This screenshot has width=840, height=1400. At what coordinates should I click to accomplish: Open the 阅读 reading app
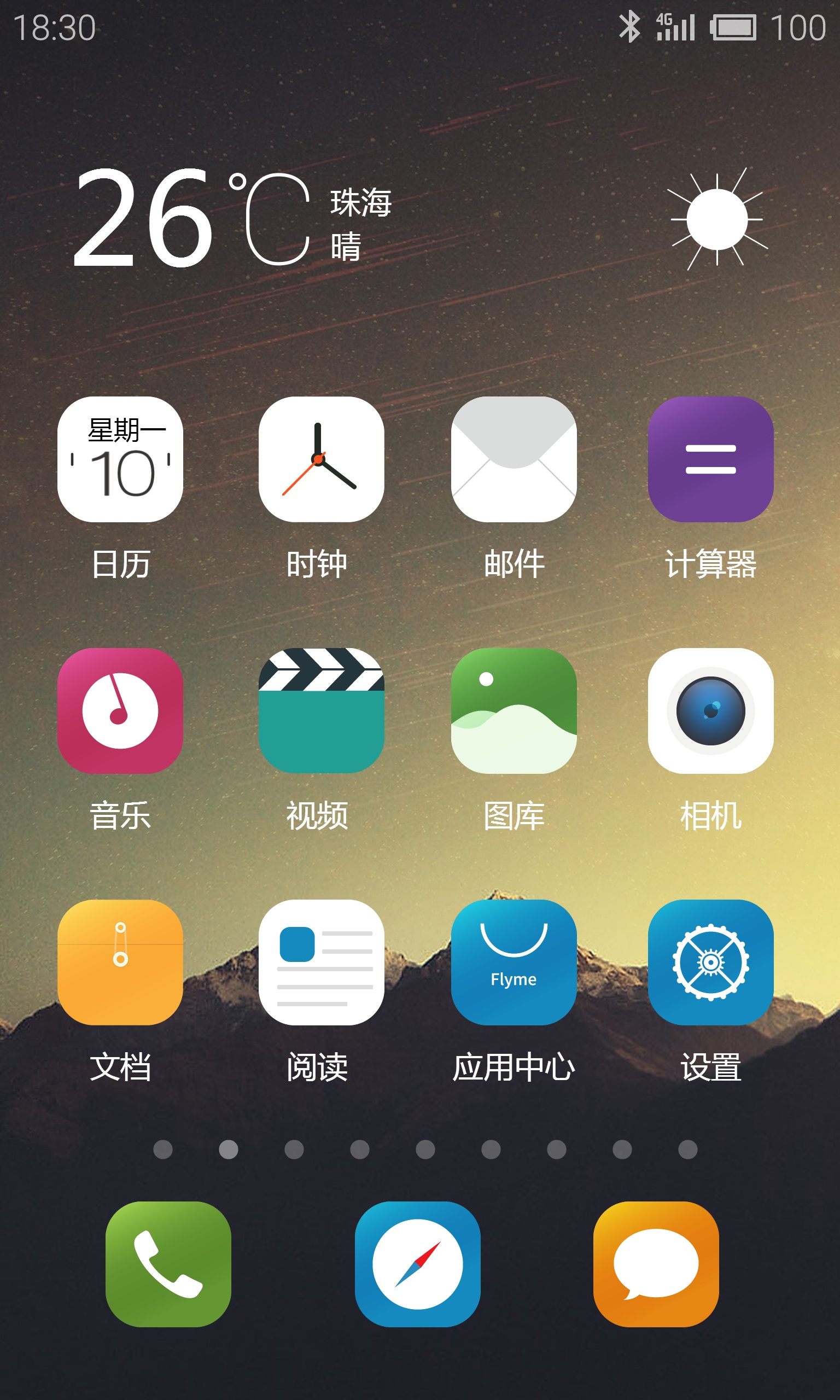[321, 962]
